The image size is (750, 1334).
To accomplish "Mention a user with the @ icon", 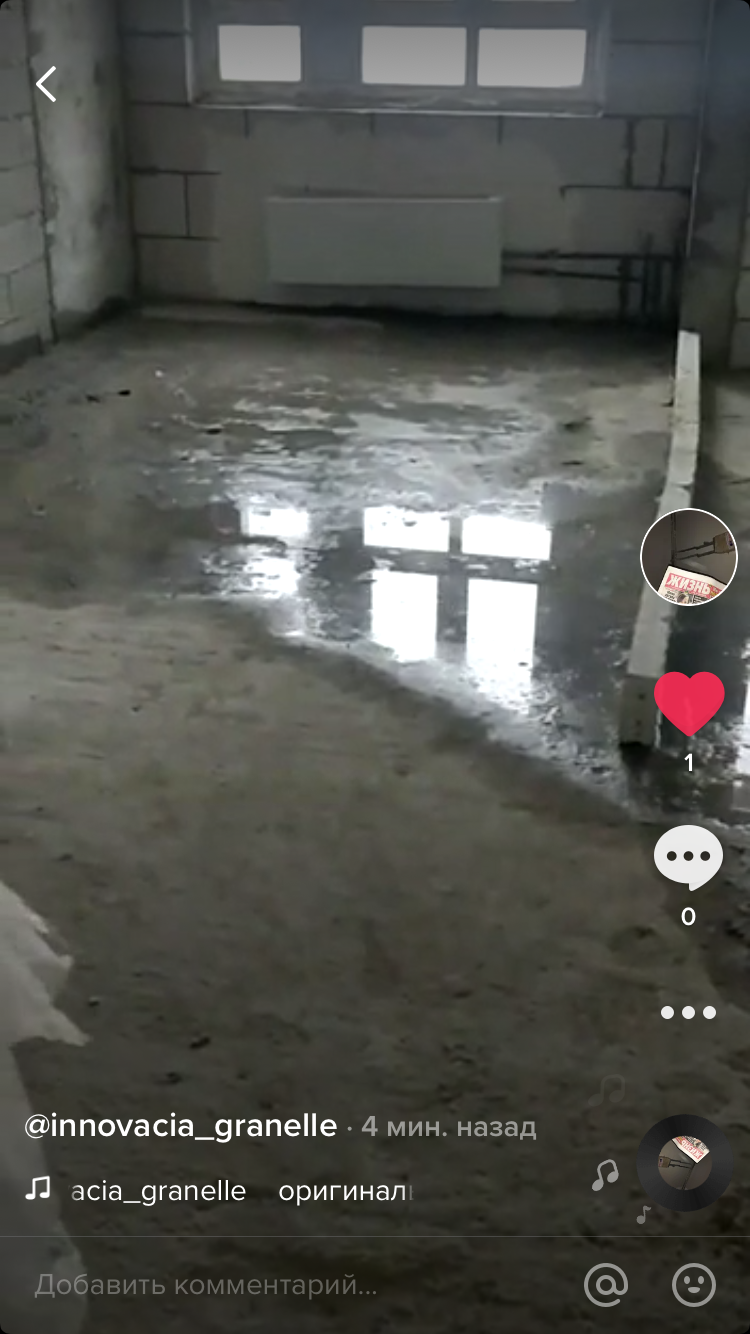I will (606, 1285).
